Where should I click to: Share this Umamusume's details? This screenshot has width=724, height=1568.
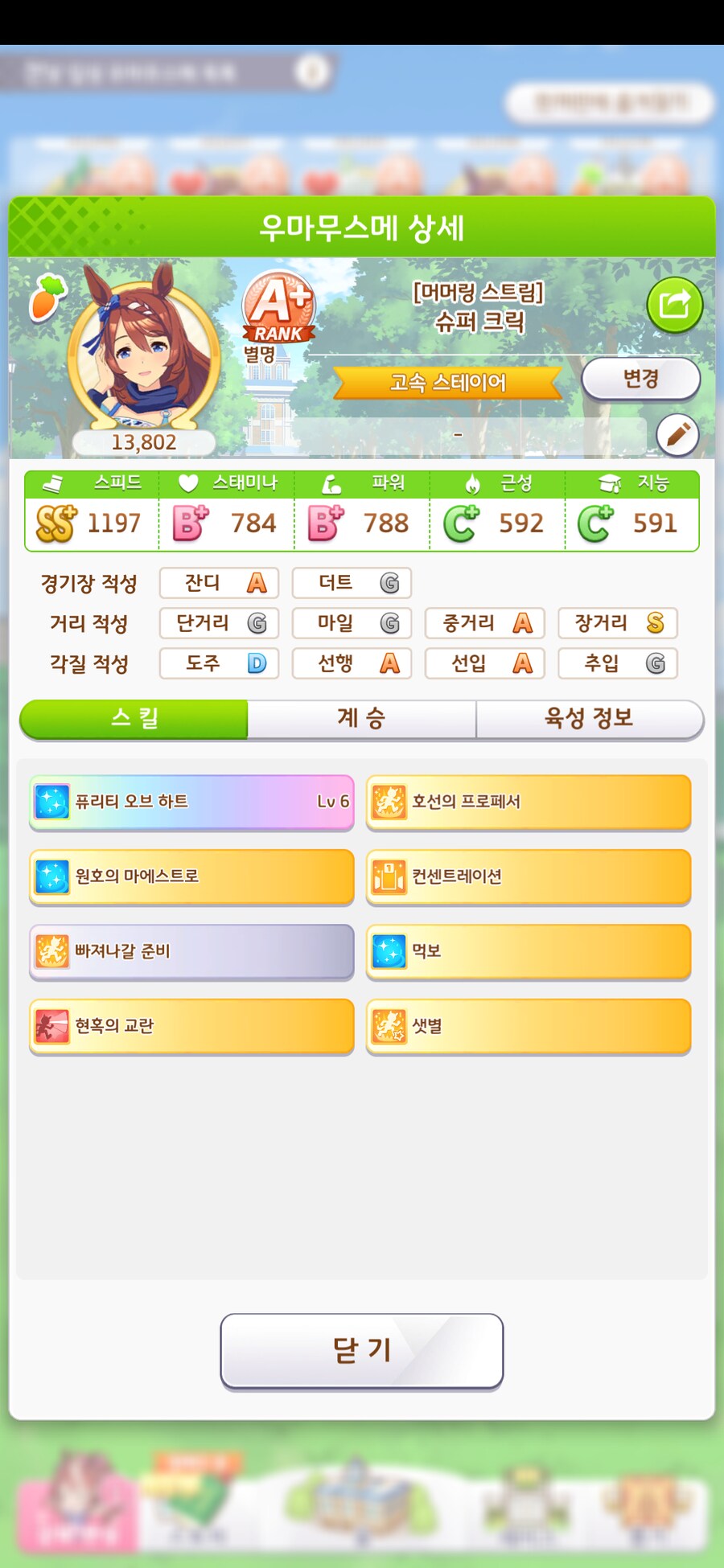tap(674, 305)
